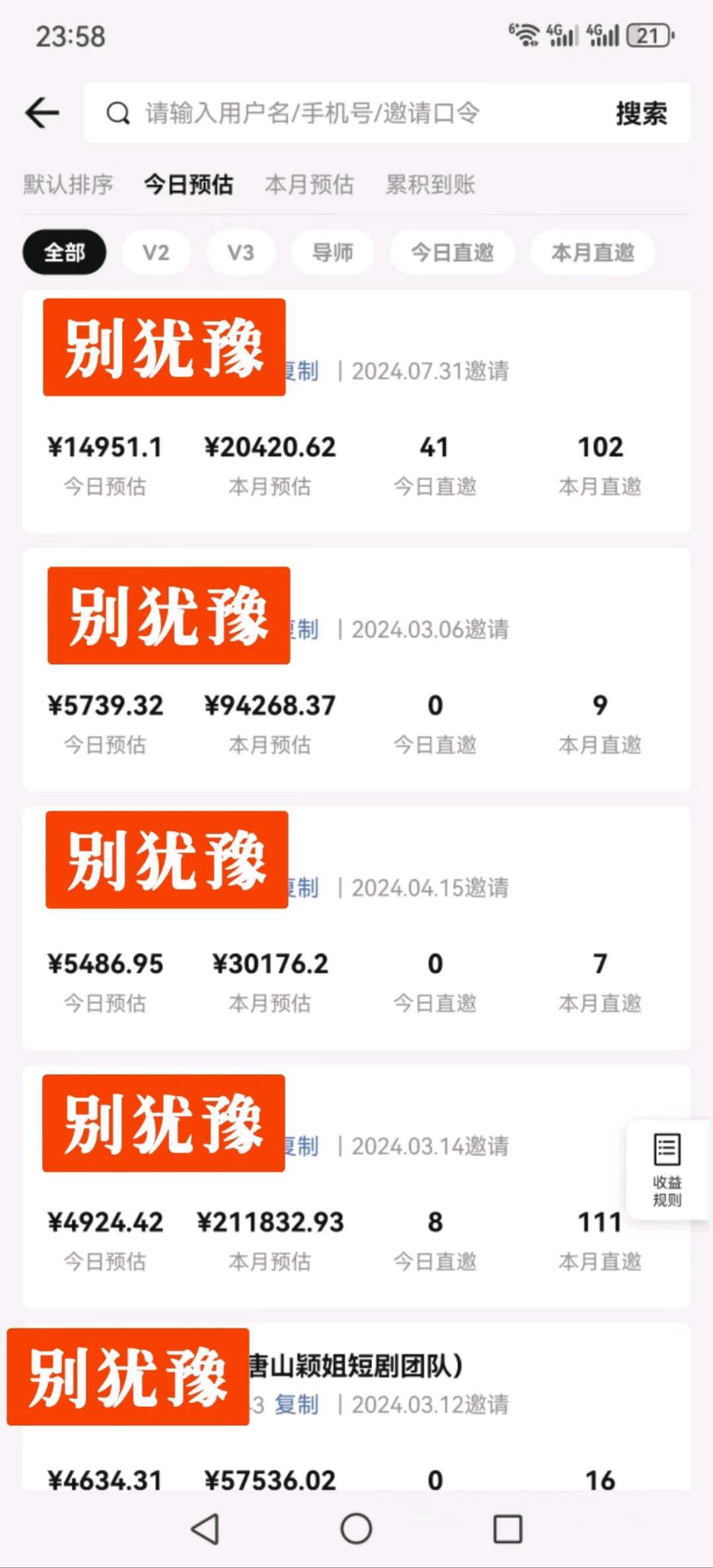
Task: Tap the back arrow at top left
Action: pyautogui.click(x=41, y=112)
